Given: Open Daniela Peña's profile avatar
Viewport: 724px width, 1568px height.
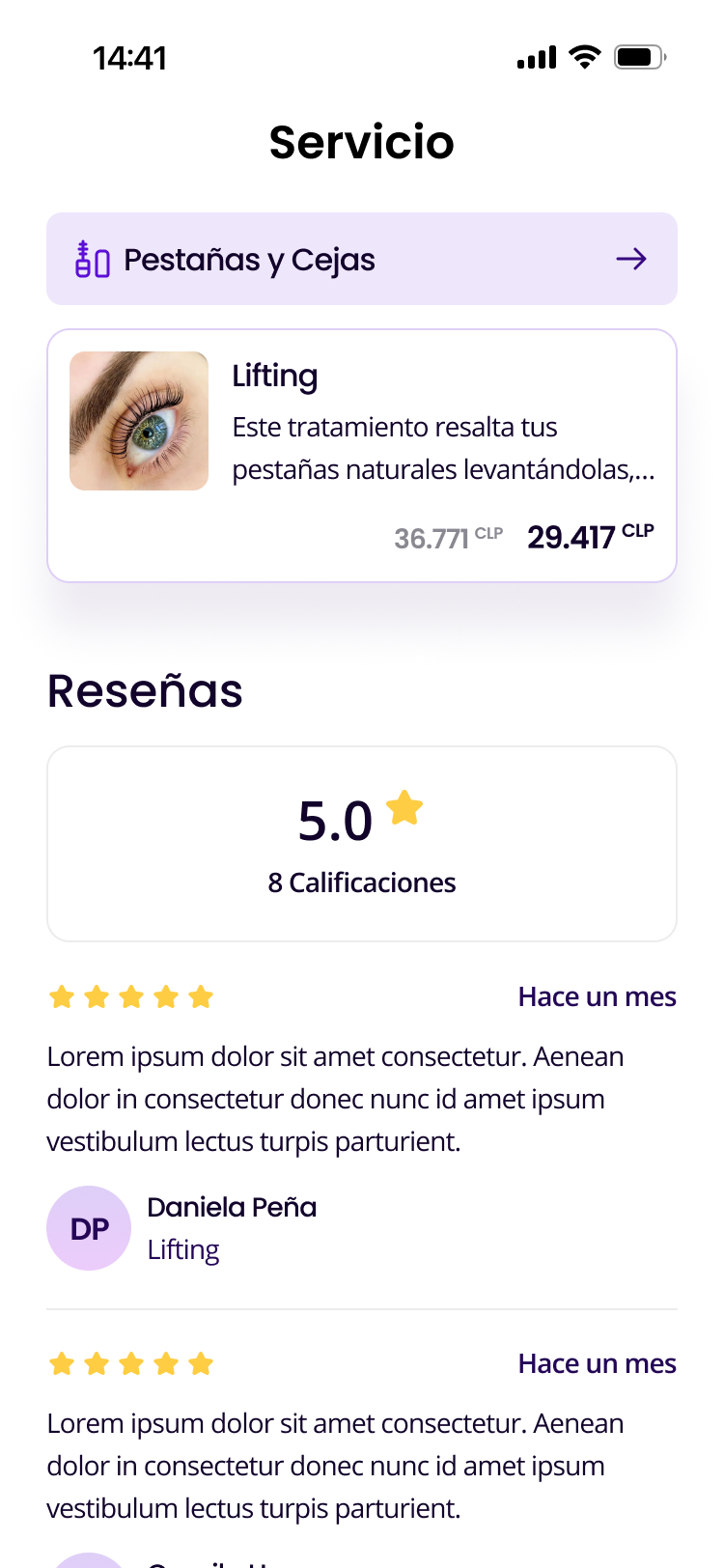Looking at the screenshot, I should 89,1228.
